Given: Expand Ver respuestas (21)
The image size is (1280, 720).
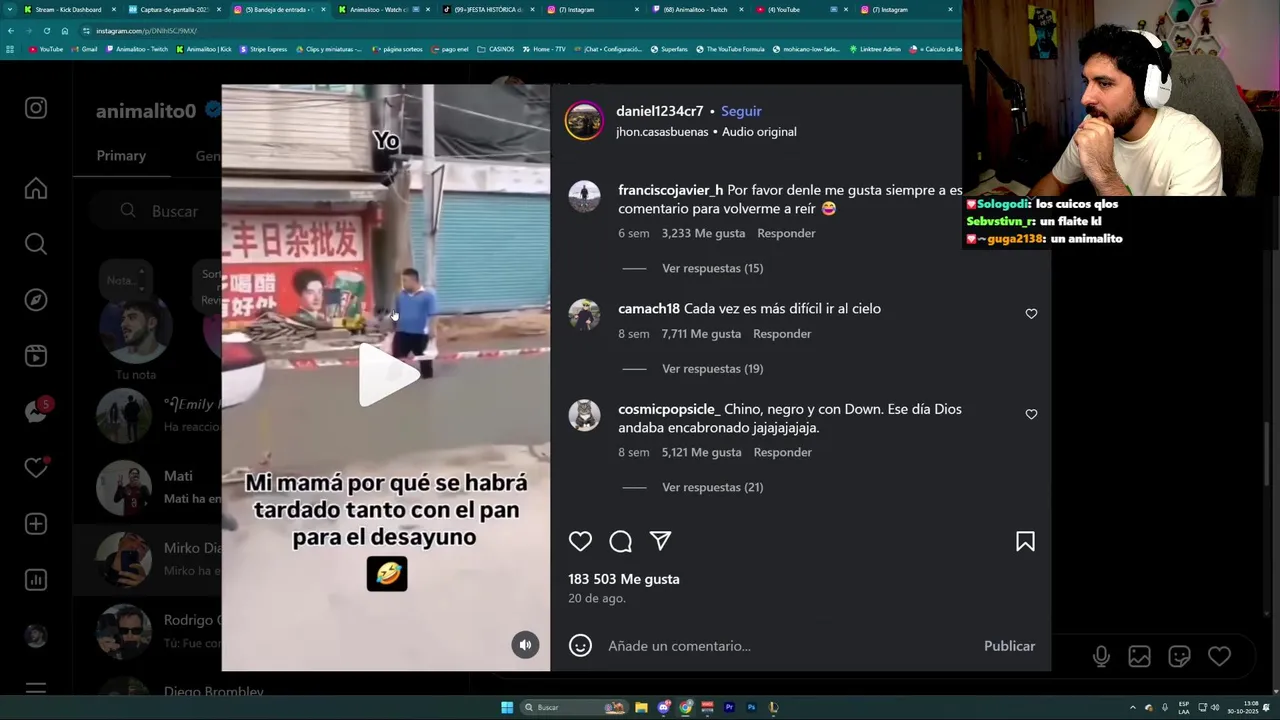Looking at the screenshot, I should click(712, 487).
